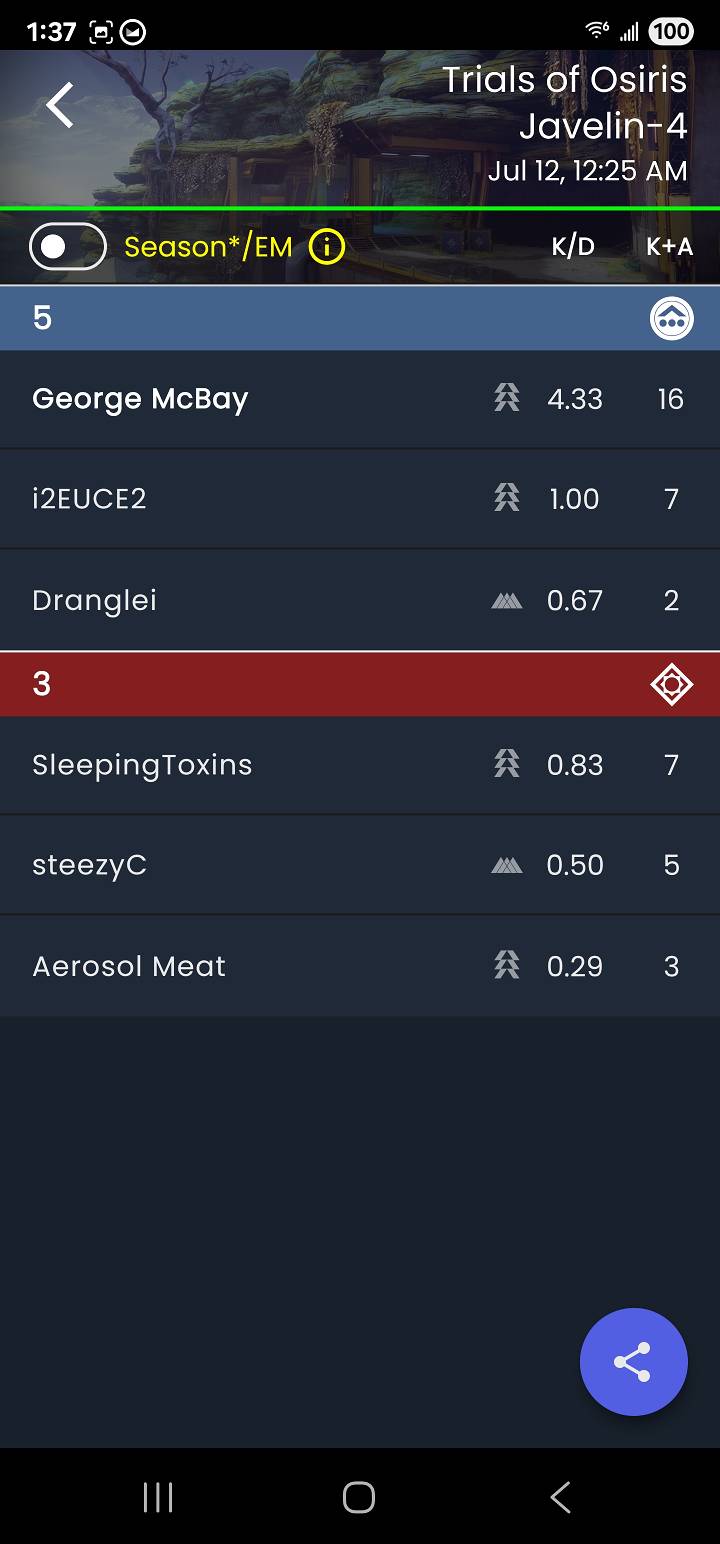Open the Season*/EM info icon

click(x=326, y=247)
